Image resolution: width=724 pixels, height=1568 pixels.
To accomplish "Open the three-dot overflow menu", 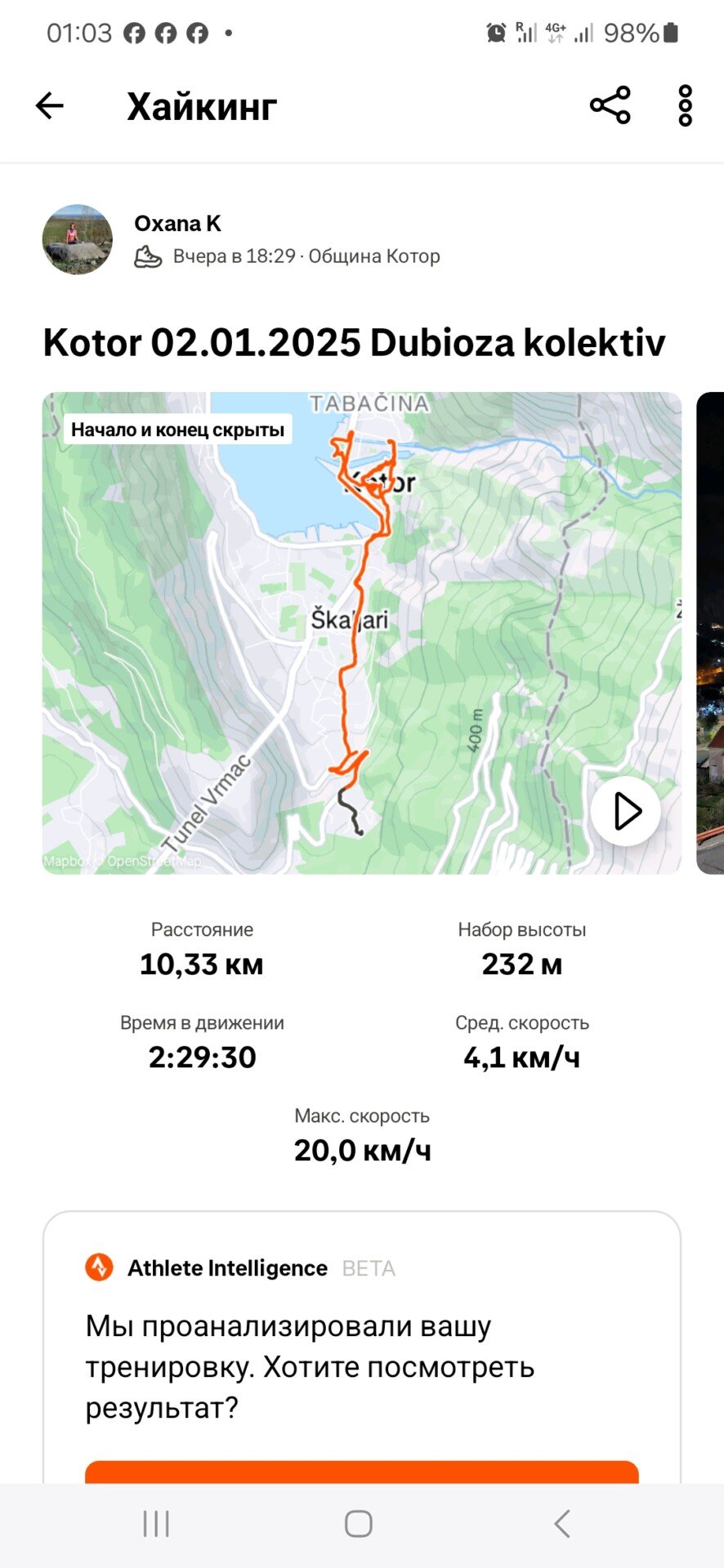I will point(685,105).
